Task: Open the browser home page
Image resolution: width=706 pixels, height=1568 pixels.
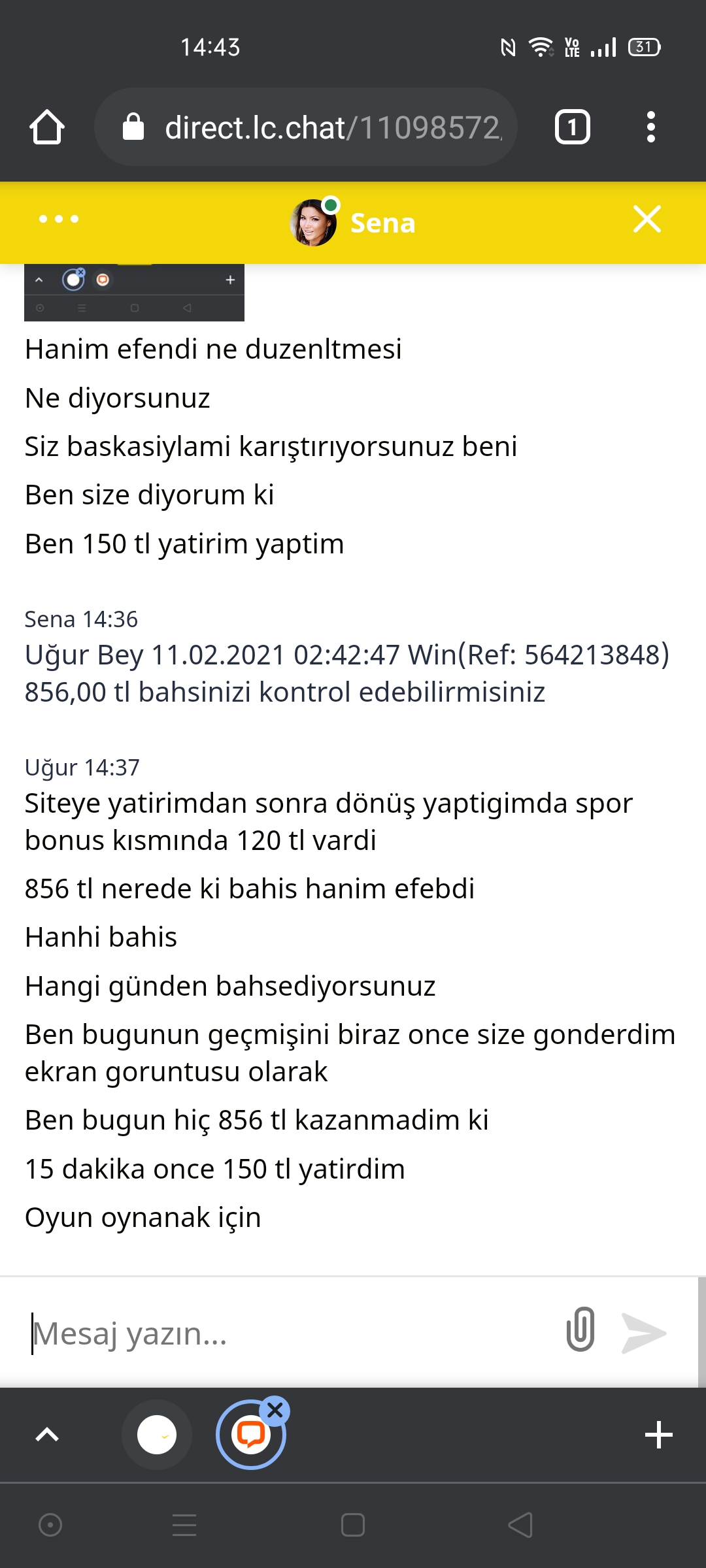Action: pyautogui.click(x=47, y=127)
